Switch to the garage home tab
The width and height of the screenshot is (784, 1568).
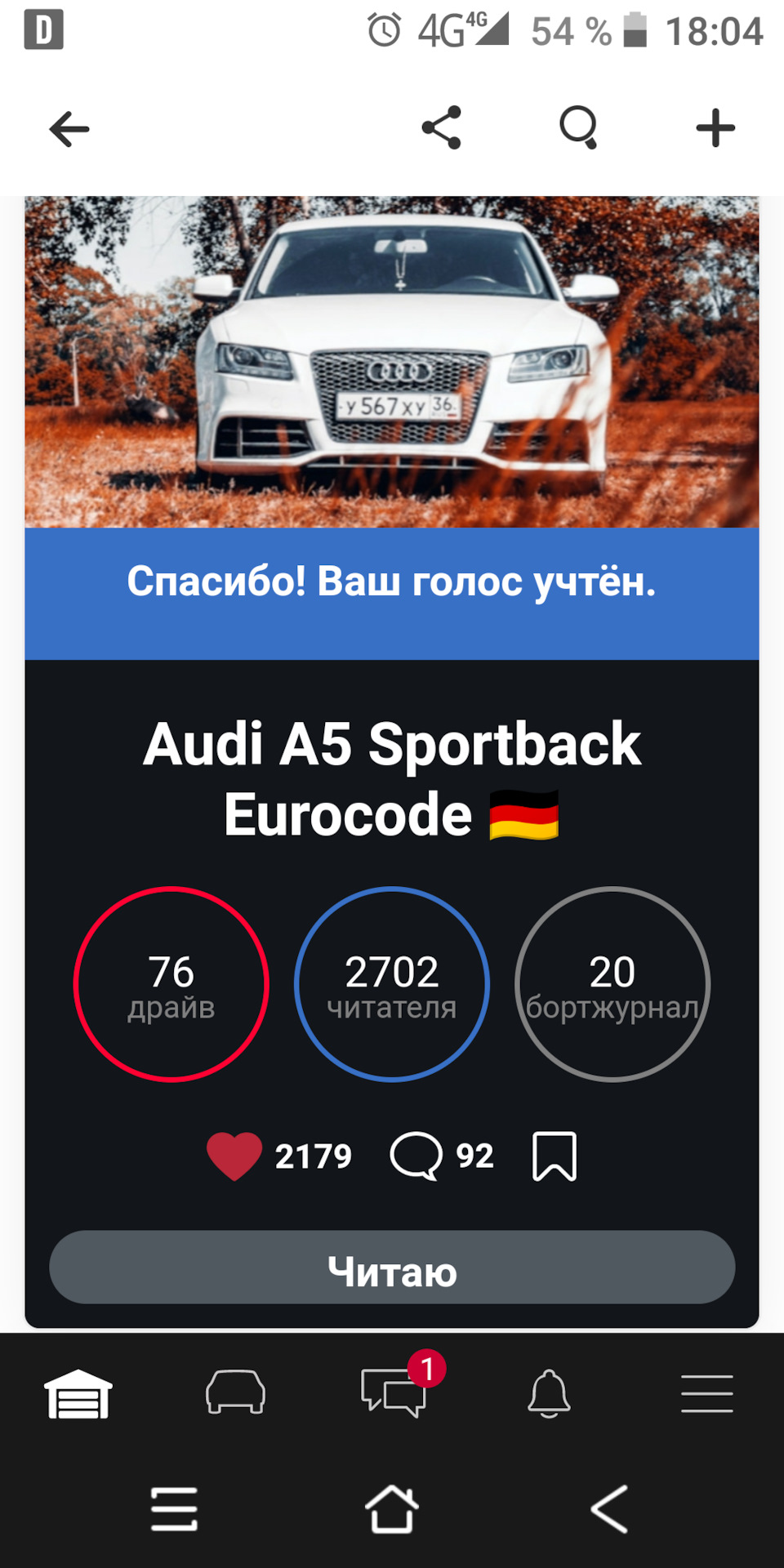coord(78,1394)
